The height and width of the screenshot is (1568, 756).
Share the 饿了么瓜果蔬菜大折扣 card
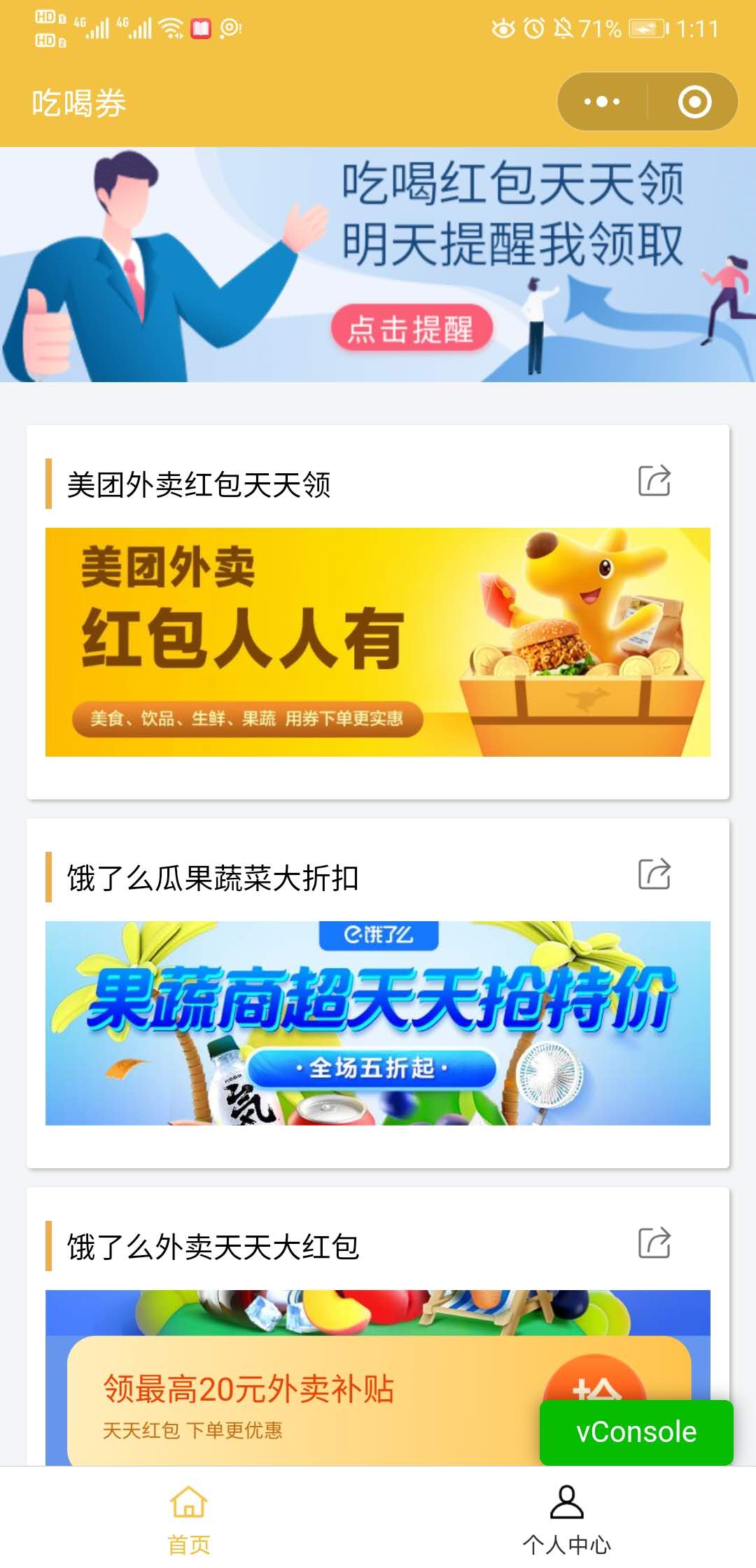654,874
